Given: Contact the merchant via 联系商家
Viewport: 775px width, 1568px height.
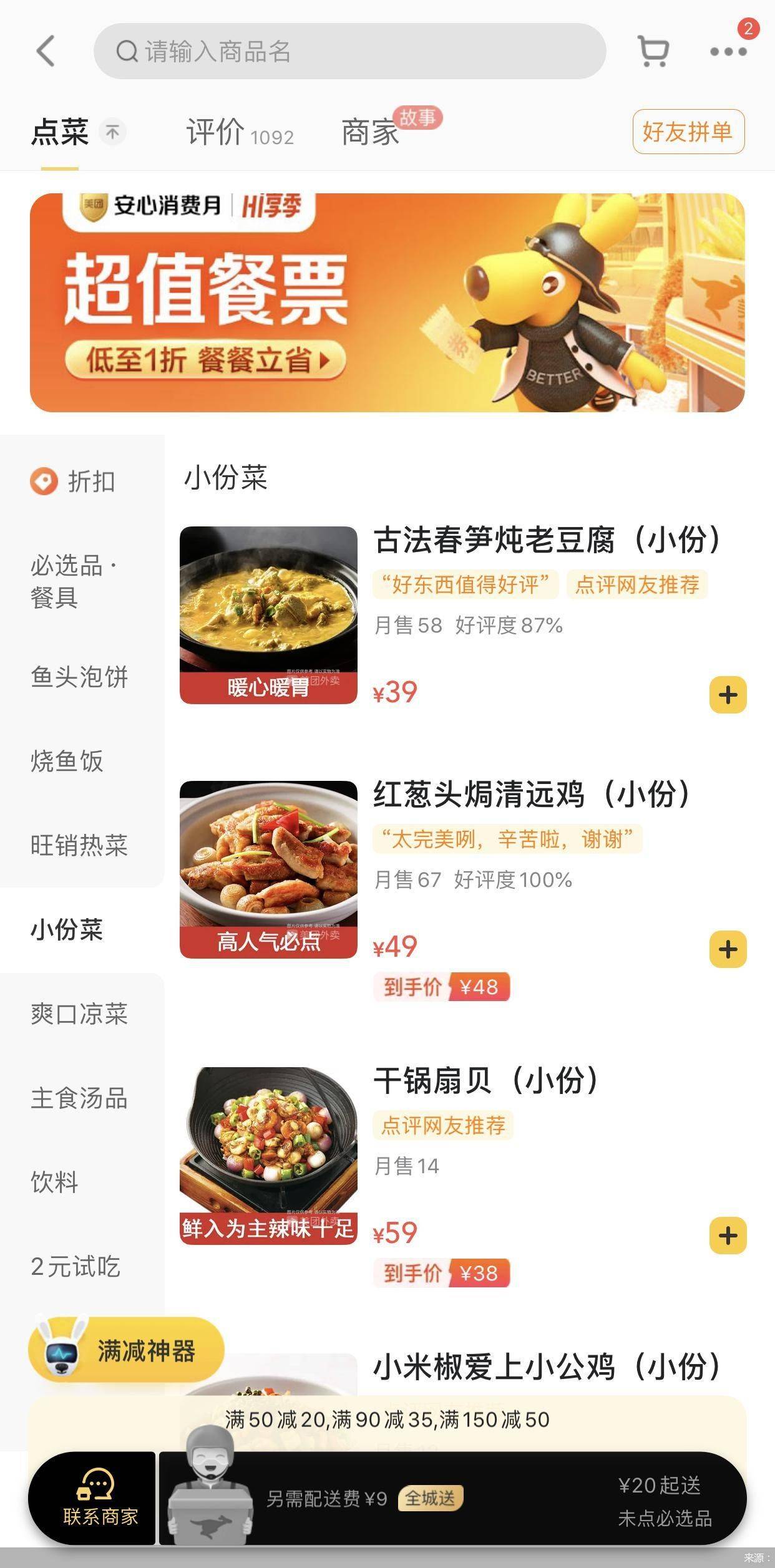Looking at the screenshot, I should 100,1498.
